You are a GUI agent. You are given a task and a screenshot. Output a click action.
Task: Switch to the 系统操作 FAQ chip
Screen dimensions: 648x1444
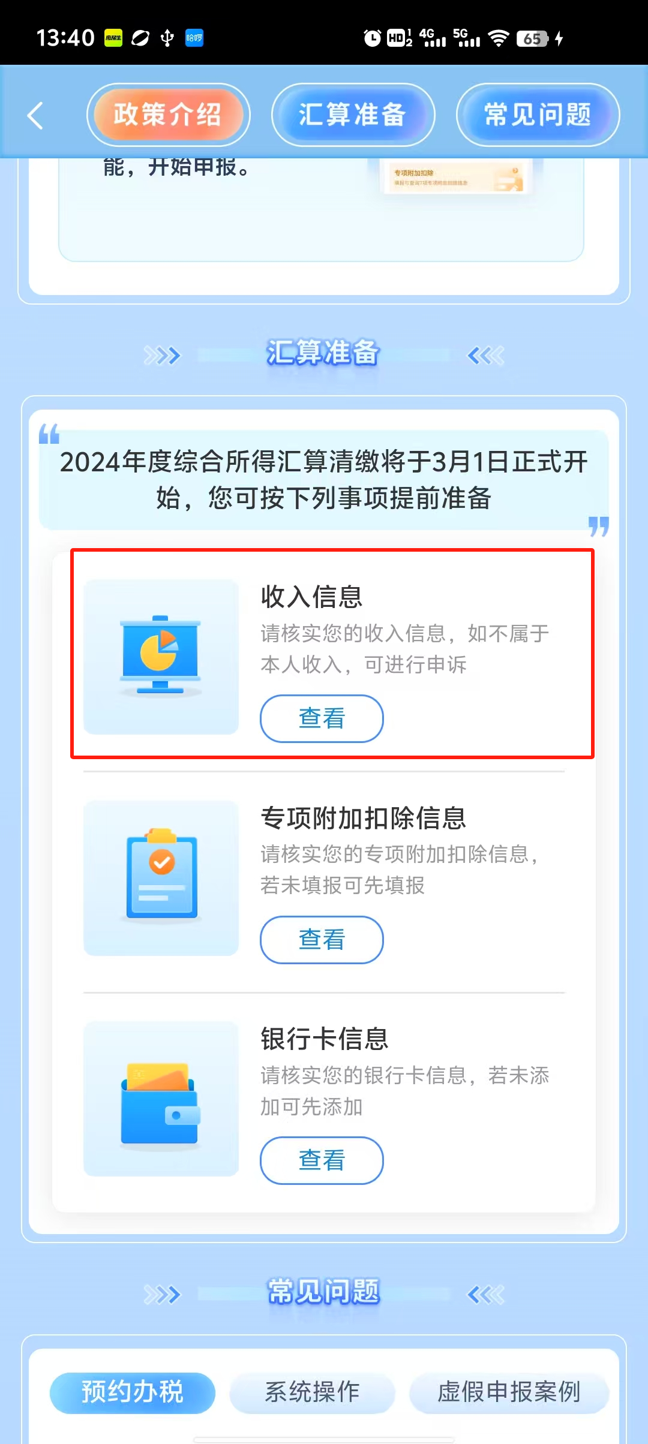click(x=312, y=1392)
